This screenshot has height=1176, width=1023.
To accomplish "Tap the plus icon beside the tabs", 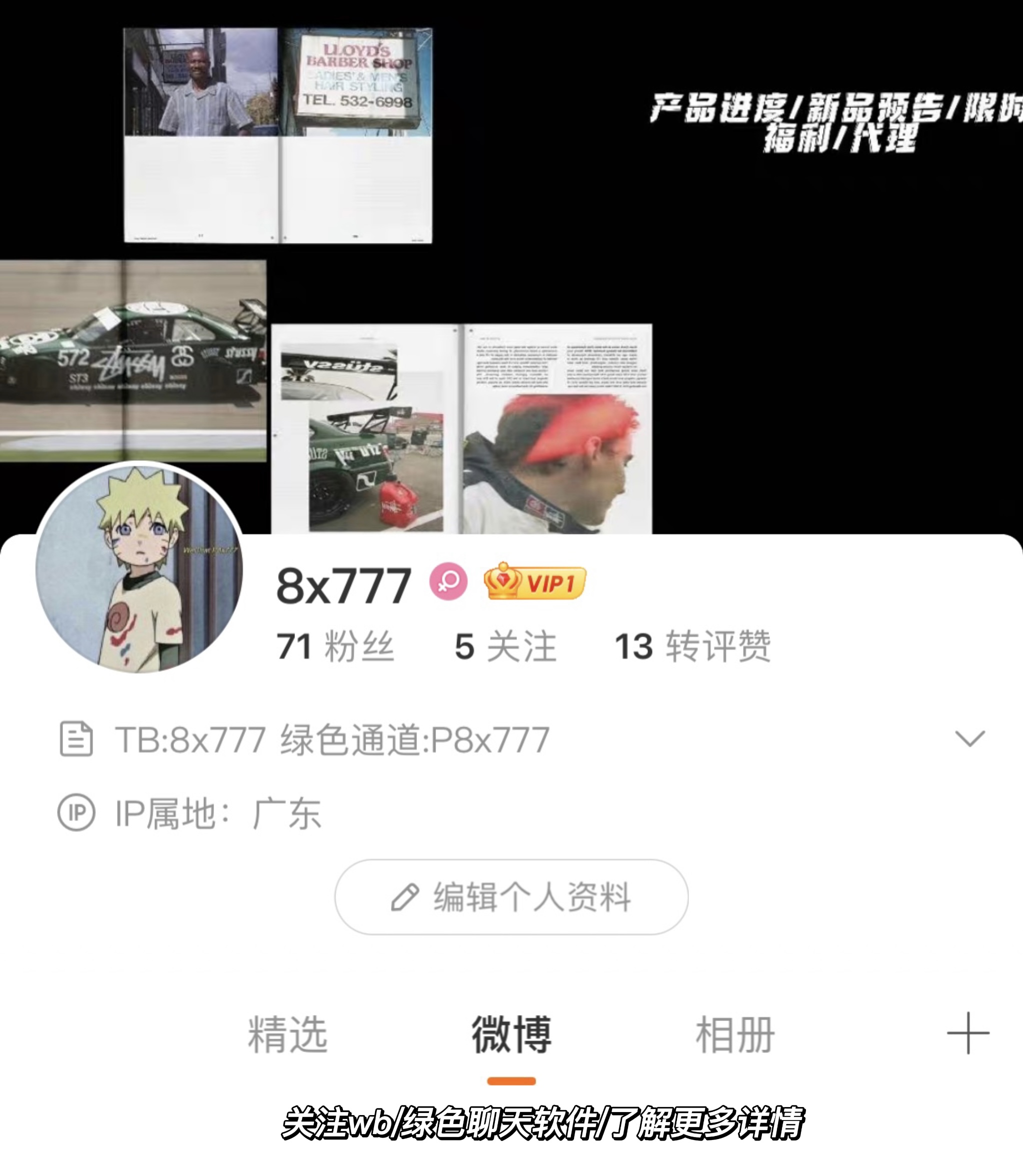I will point(967,1034).
